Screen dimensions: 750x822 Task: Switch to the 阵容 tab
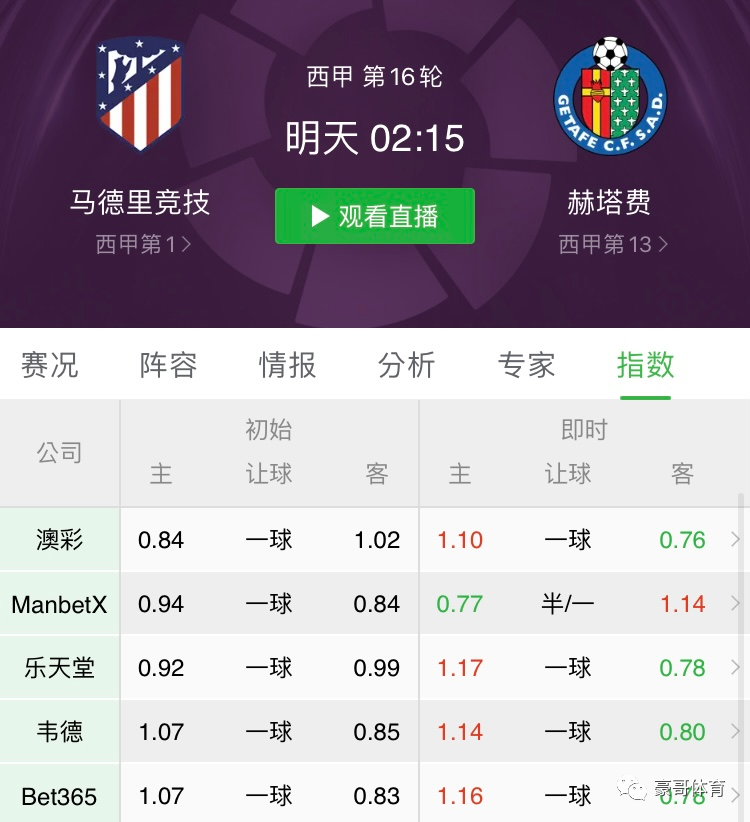[x=168, y=365]
